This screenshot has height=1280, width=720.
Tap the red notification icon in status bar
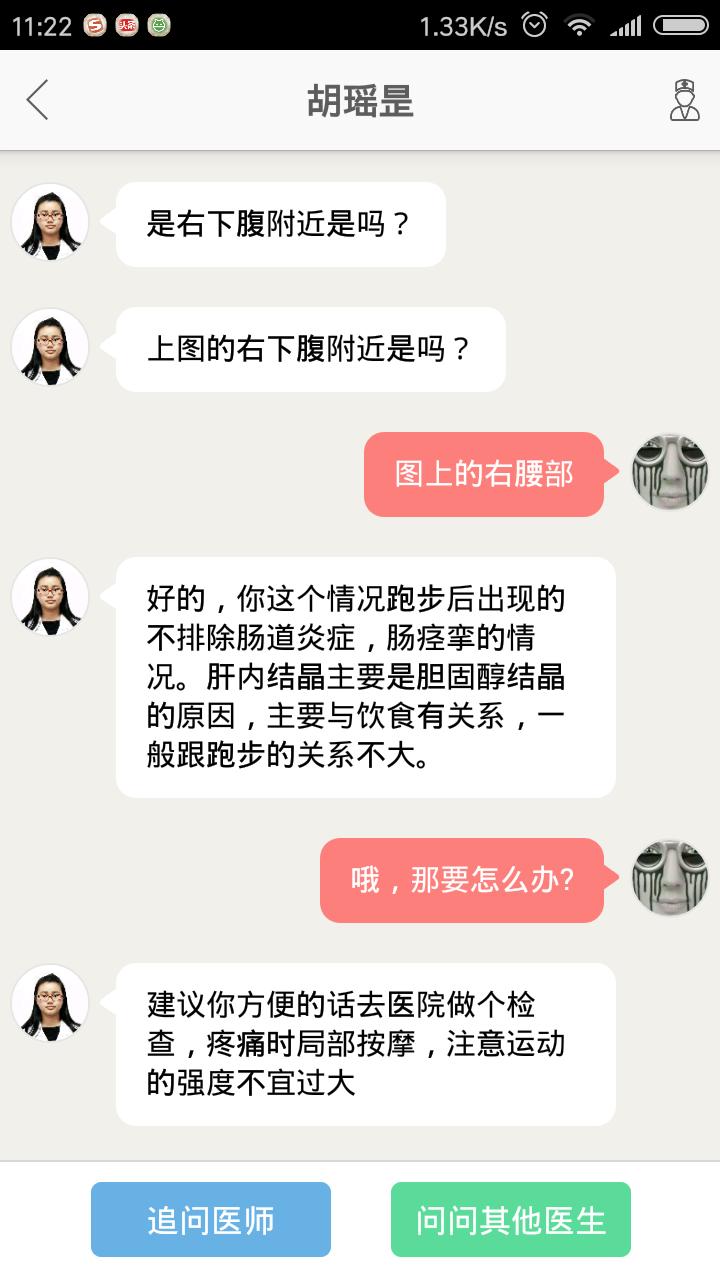pos(125,24)
